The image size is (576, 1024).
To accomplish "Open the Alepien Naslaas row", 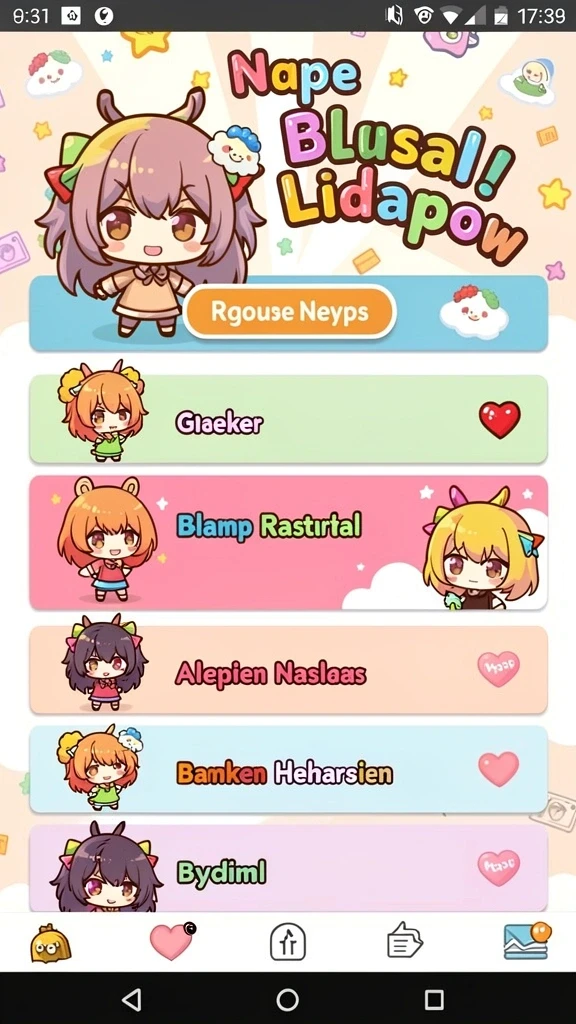I will coord(288,669).
